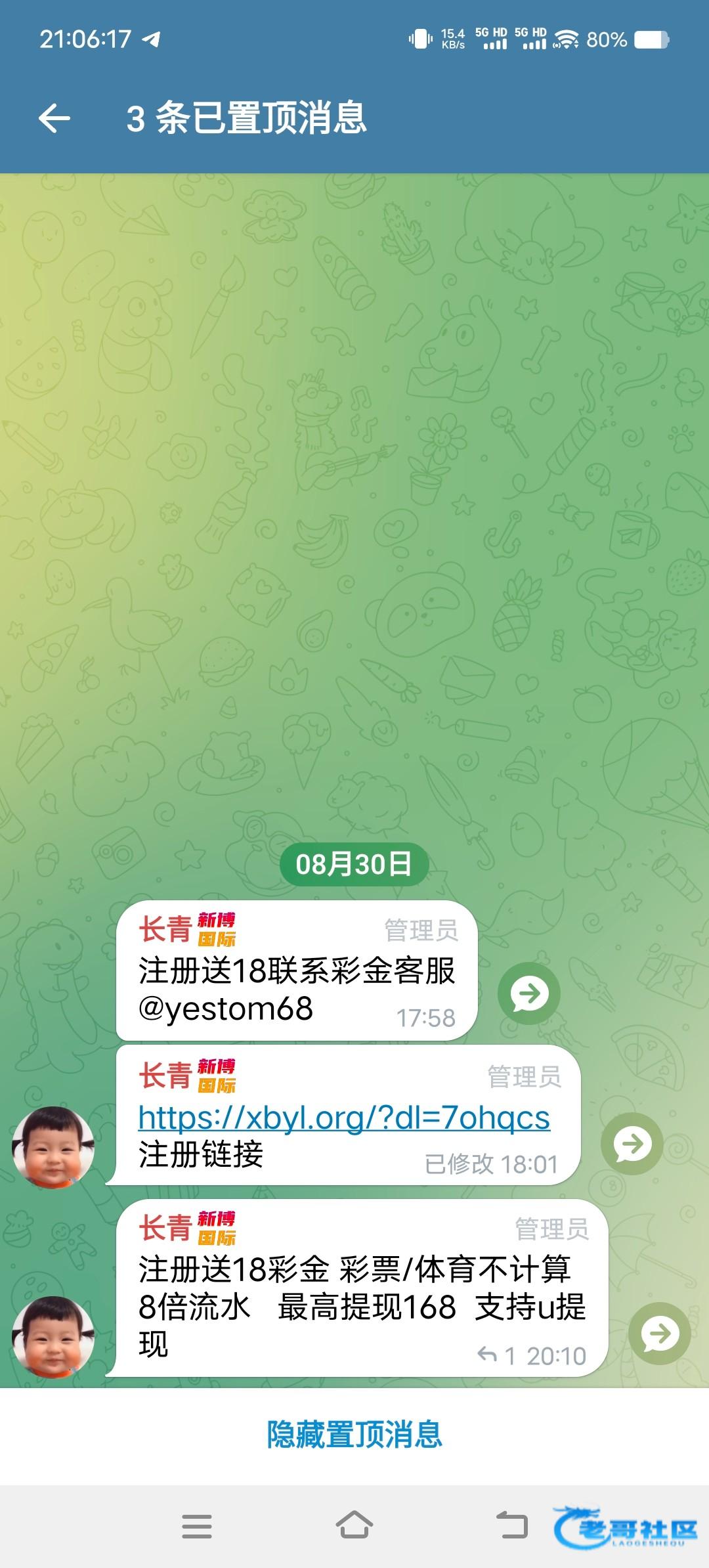
Task: View the reply count on the 20:10 message
Action: click(497, 1355)
